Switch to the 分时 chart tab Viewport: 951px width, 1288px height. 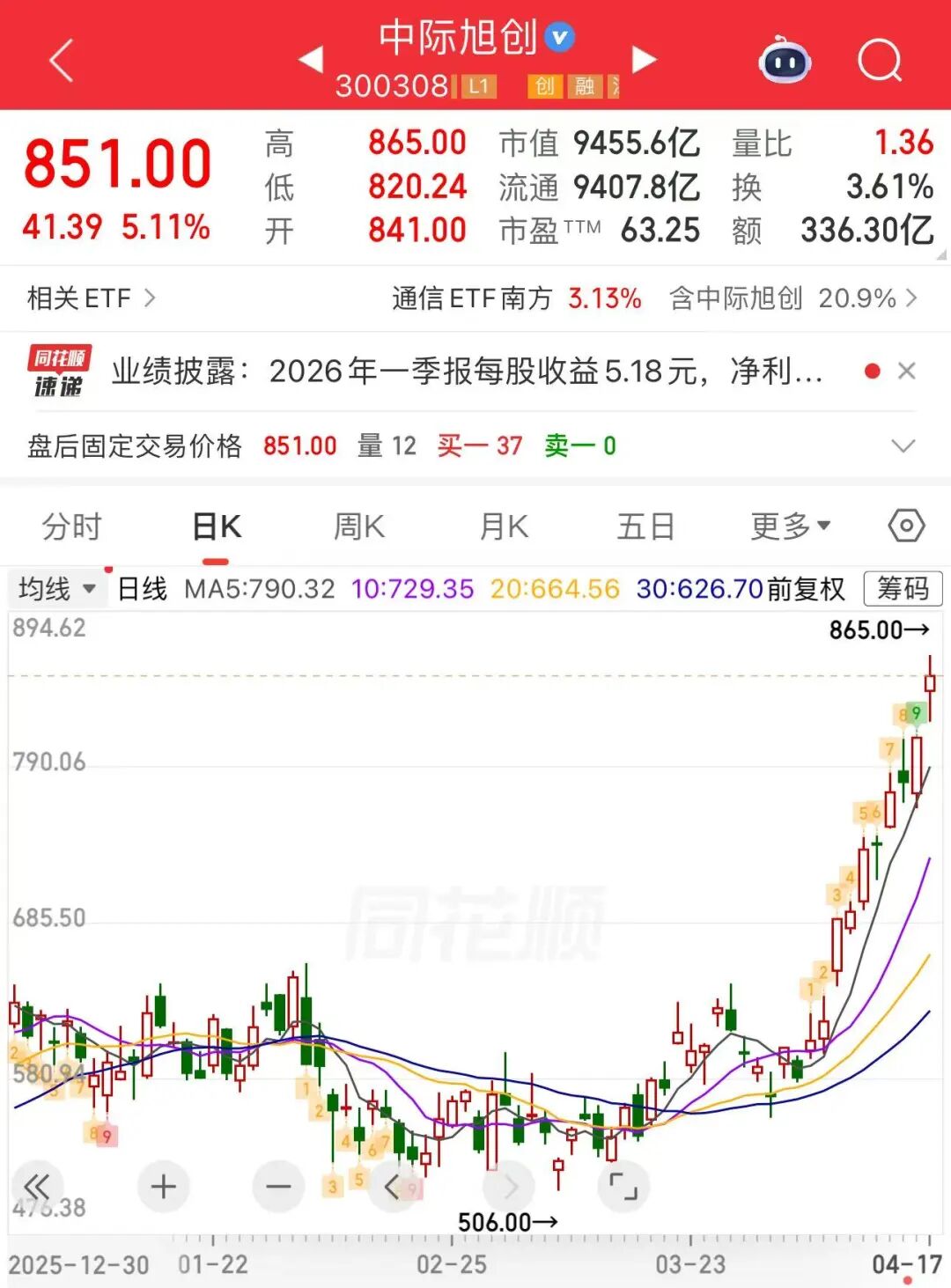point(72,527)
